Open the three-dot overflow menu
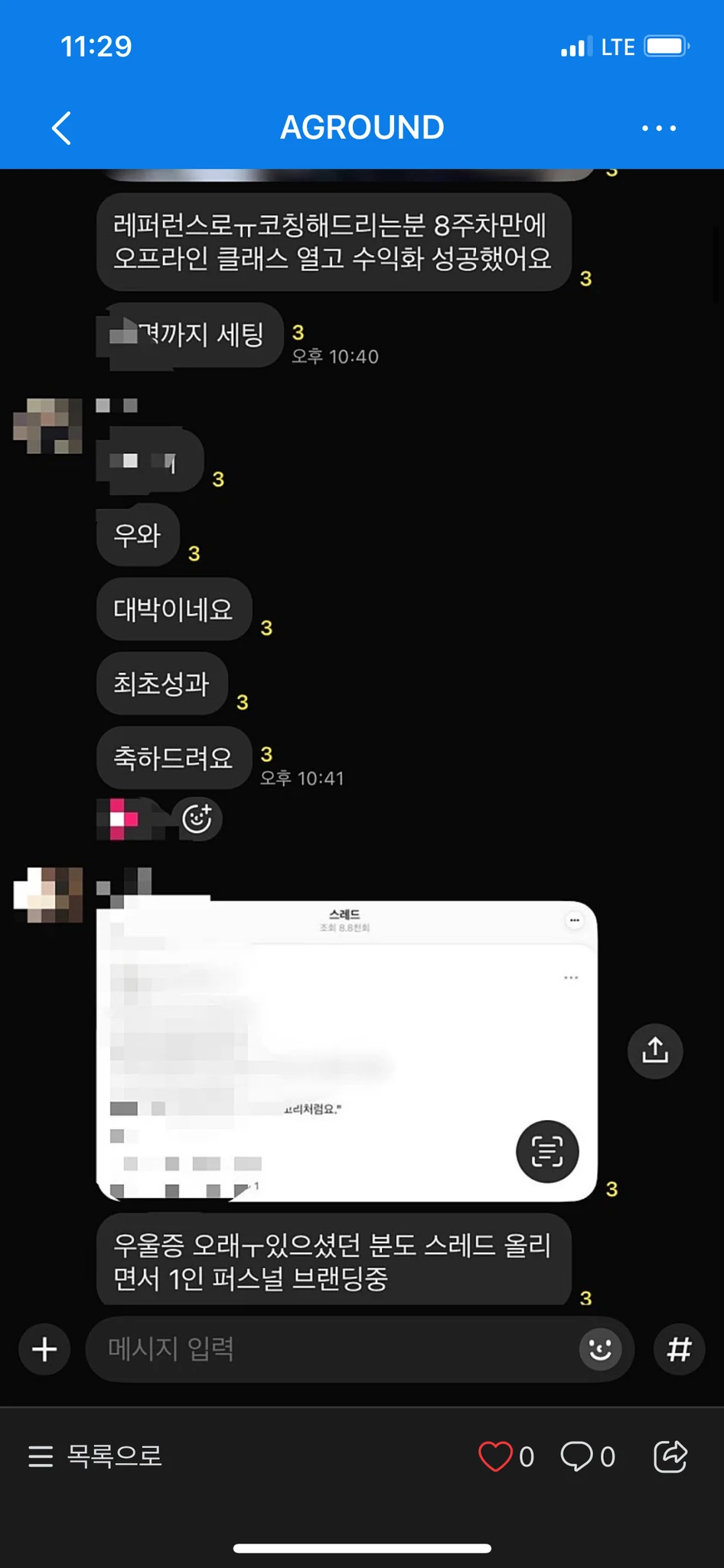The width and height of the screenshot is (724, 1568). (x=658, y=128)
